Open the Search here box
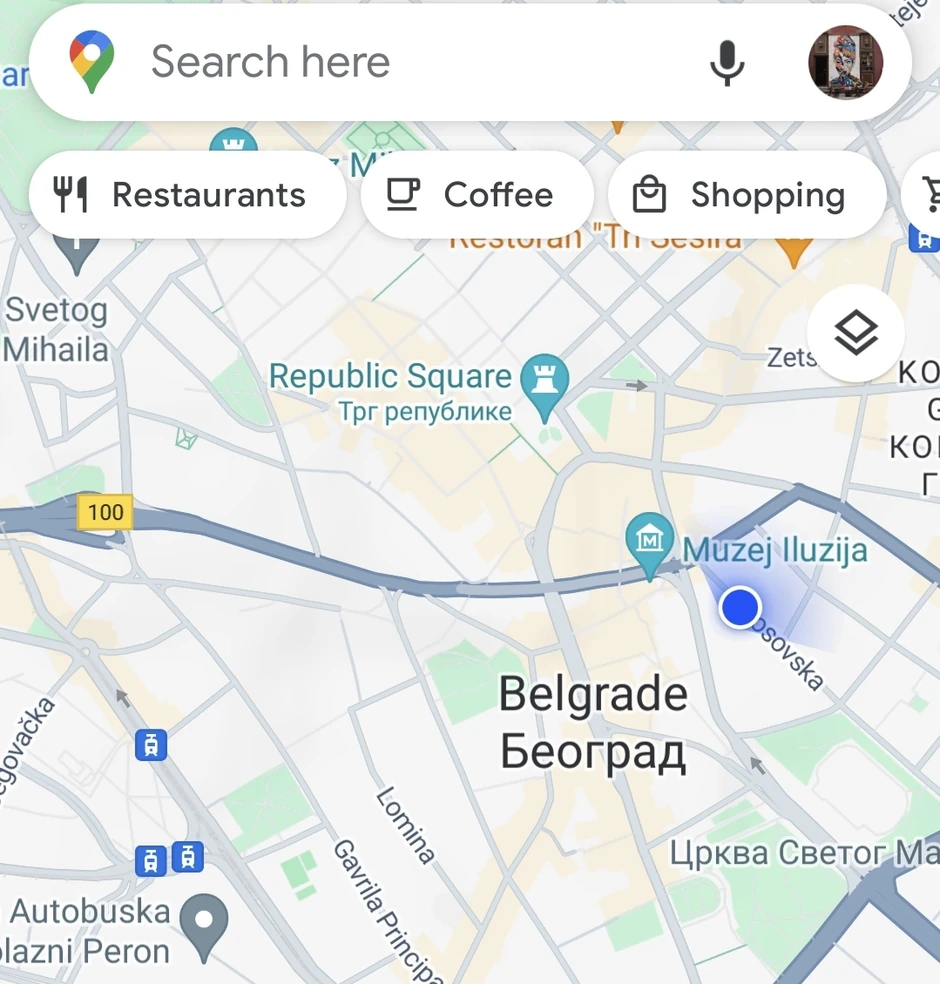The image size is (940, 984). [x=400, y=62]
